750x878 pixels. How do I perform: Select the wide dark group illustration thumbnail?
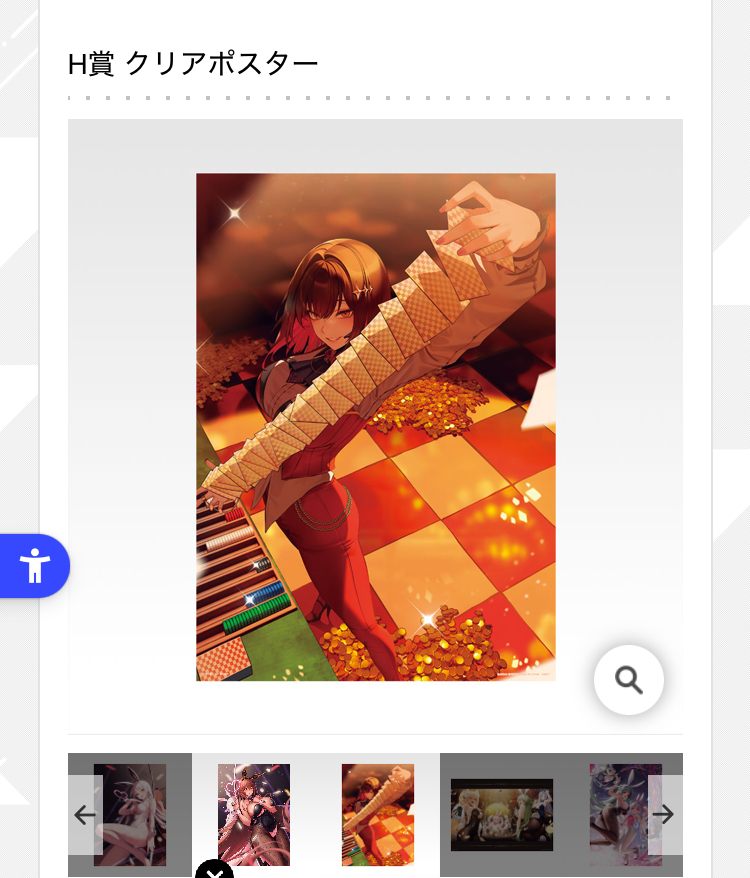click(501, 815)
